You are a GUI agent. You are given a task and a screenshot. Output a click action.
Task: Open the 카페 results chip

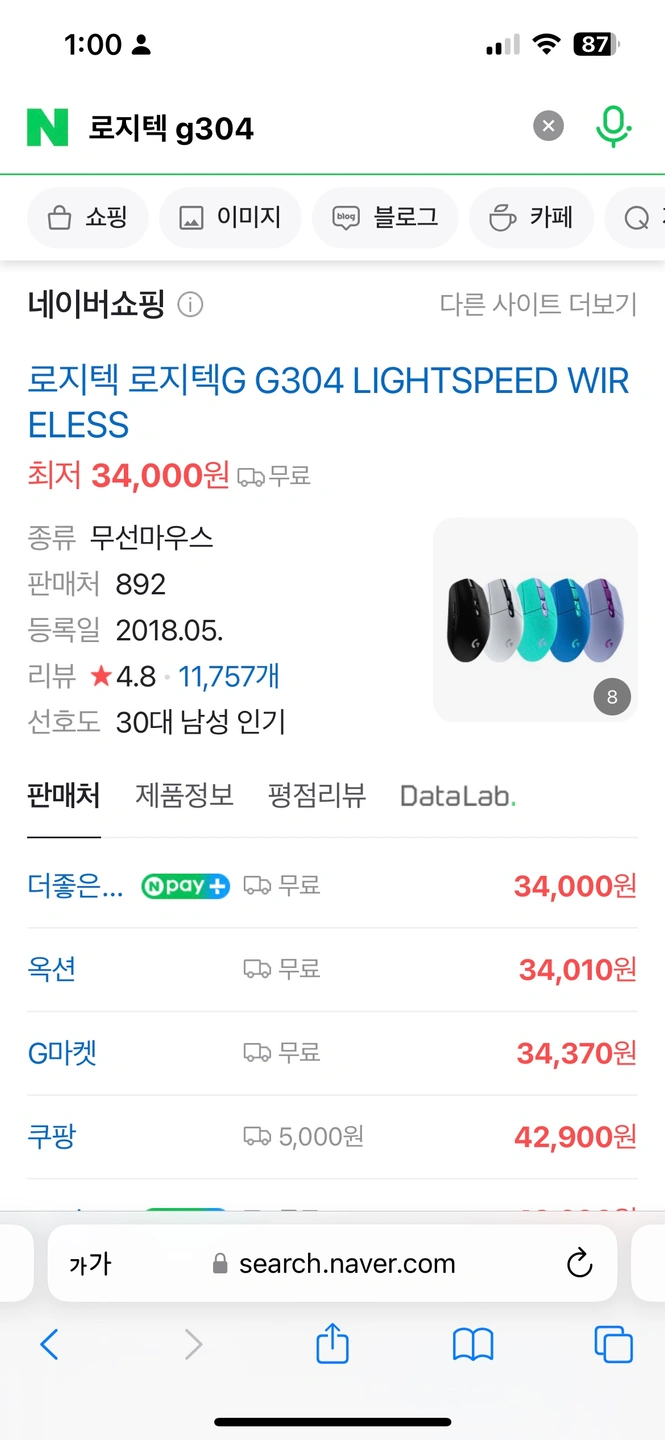[x=531, y=218]
